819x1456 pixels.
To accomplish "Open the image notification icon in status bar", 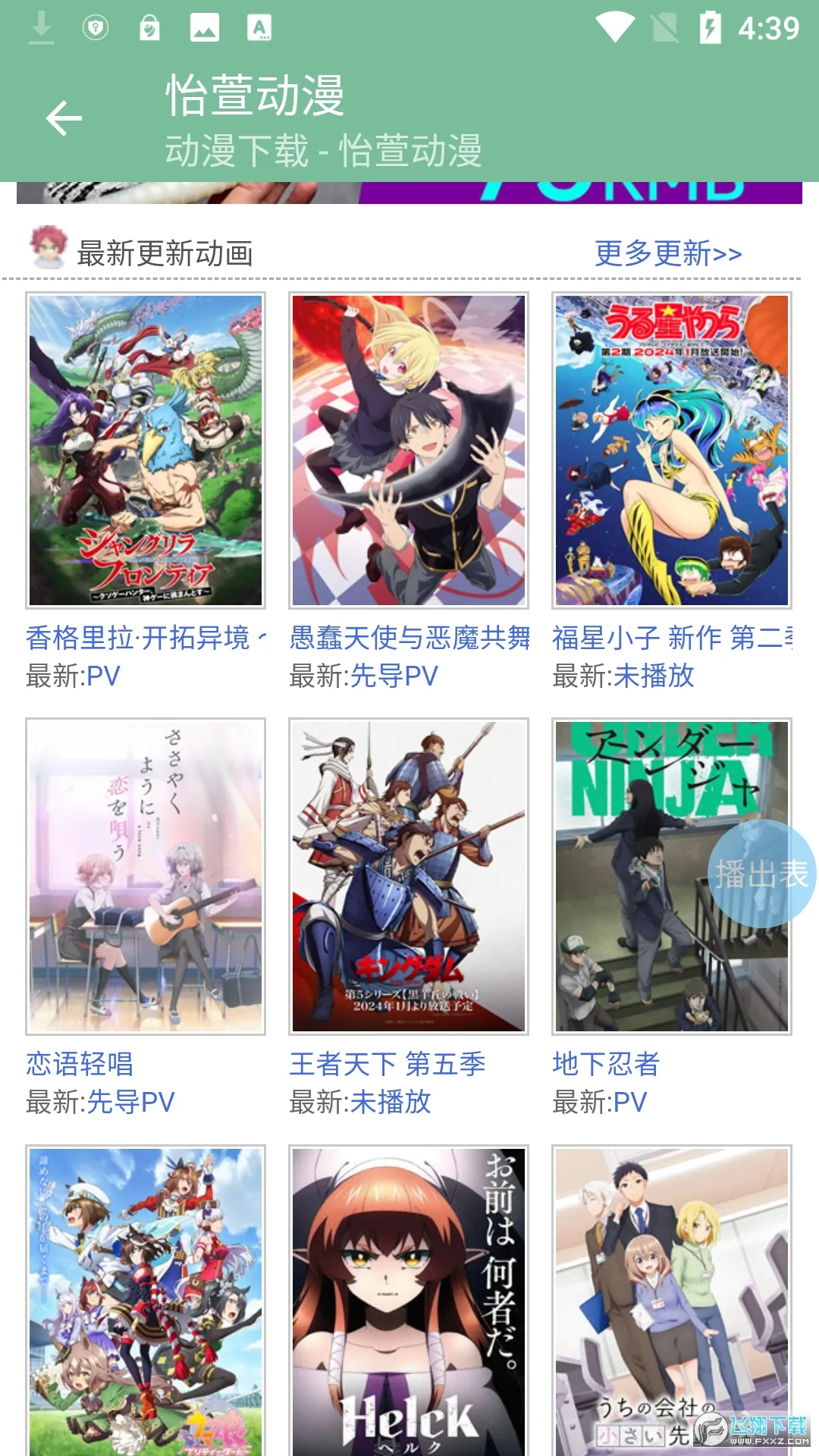I will pyautogui.click(x=204, y=25).
